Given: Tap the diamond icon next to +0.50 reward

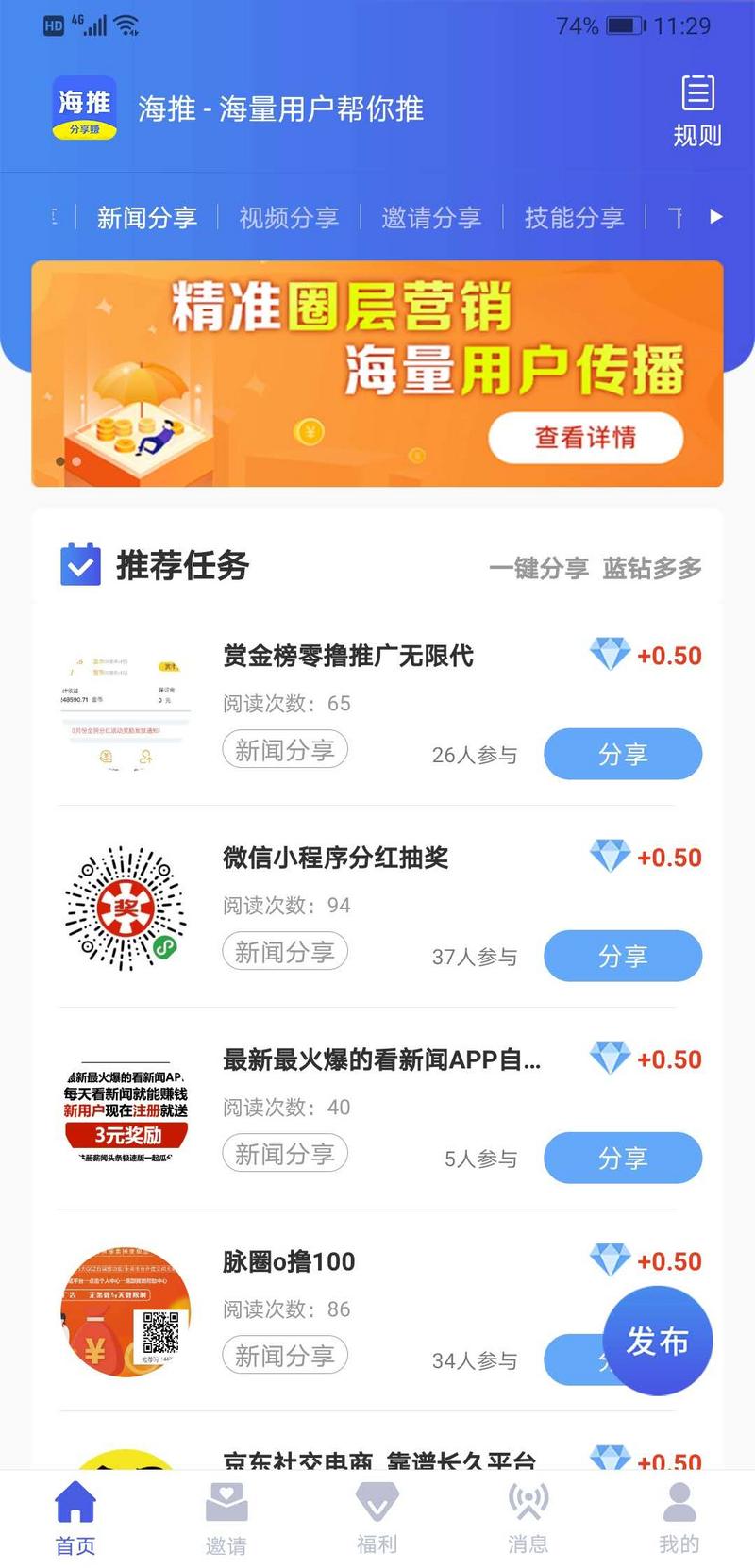Looking at the screenshot, I should pos(610,652).
